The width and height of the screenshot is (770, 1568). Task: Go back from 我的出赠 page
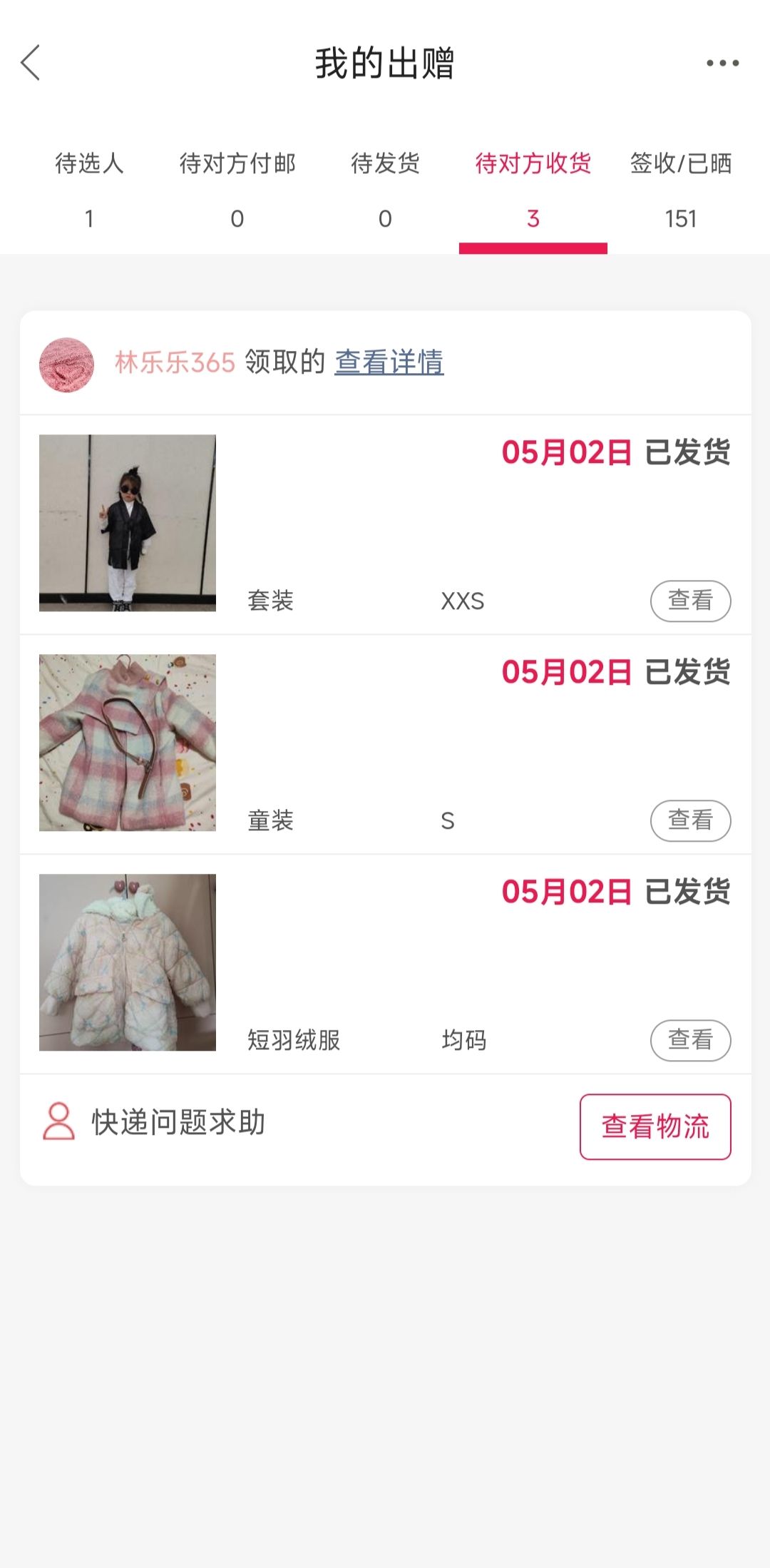point(31,63)
